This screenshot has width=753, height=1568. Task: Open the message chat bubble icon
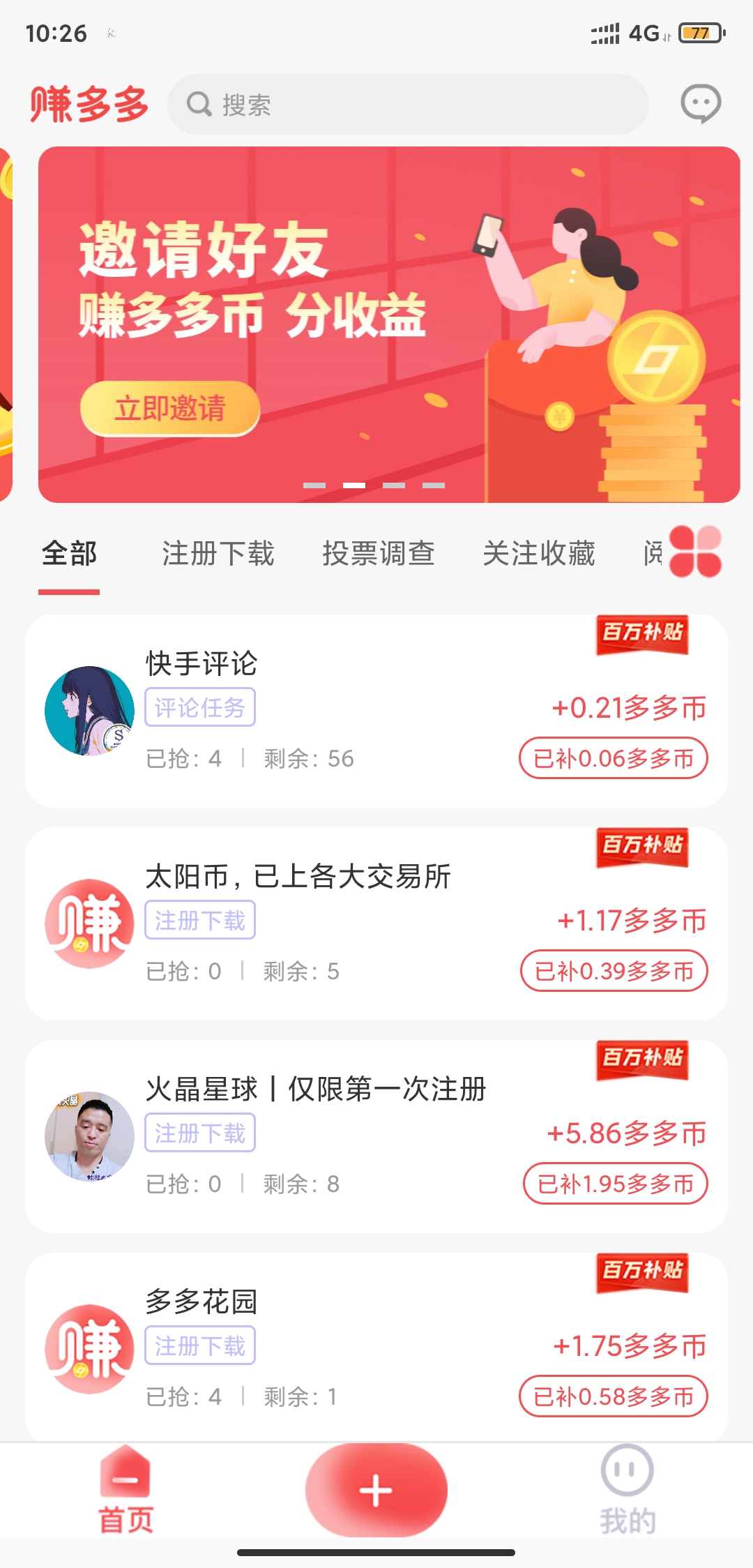(x=700, y=105)
